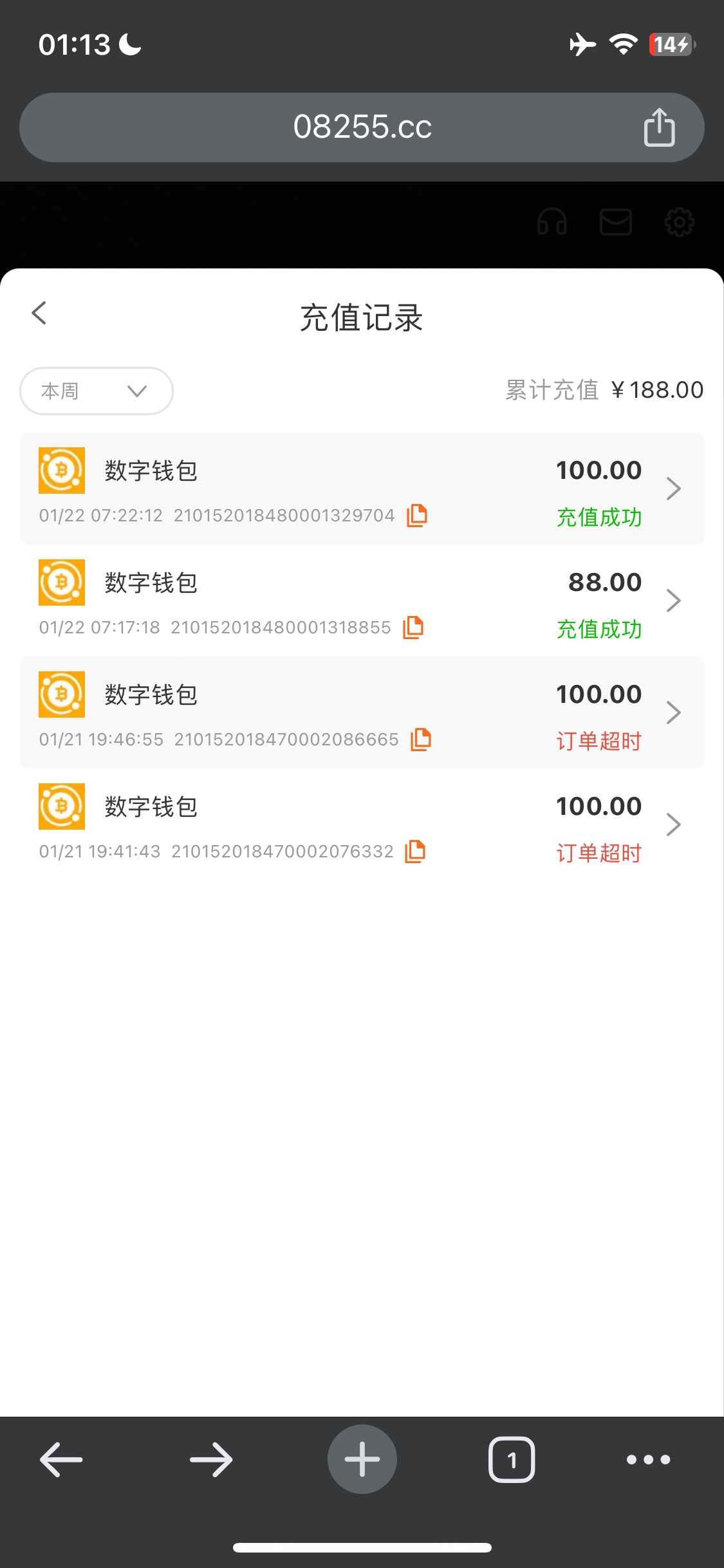The width and height of the screenshot is (724, 1568).
Task: Open a new browser tab
Action: pyautogui.click(x=362, y=1459)
